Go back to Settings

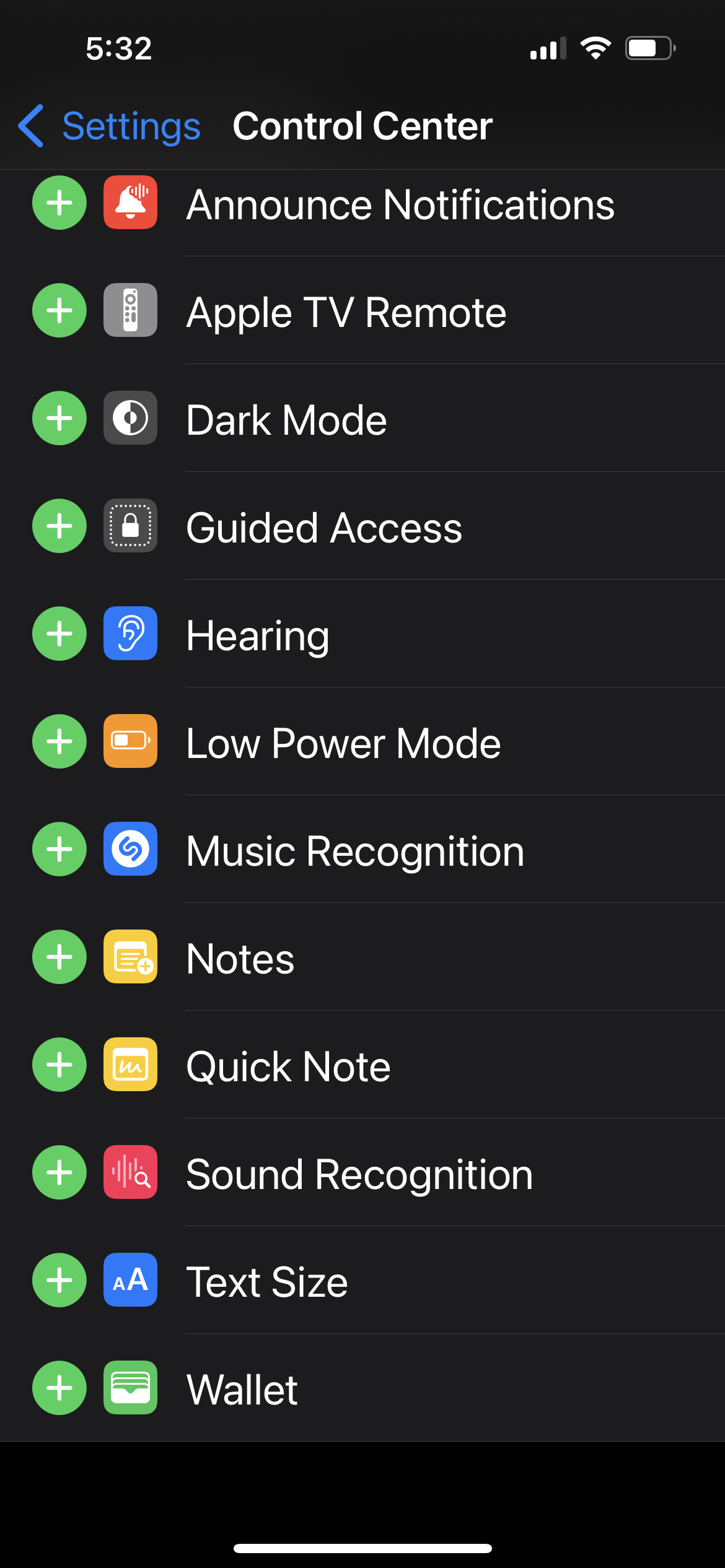110,126
